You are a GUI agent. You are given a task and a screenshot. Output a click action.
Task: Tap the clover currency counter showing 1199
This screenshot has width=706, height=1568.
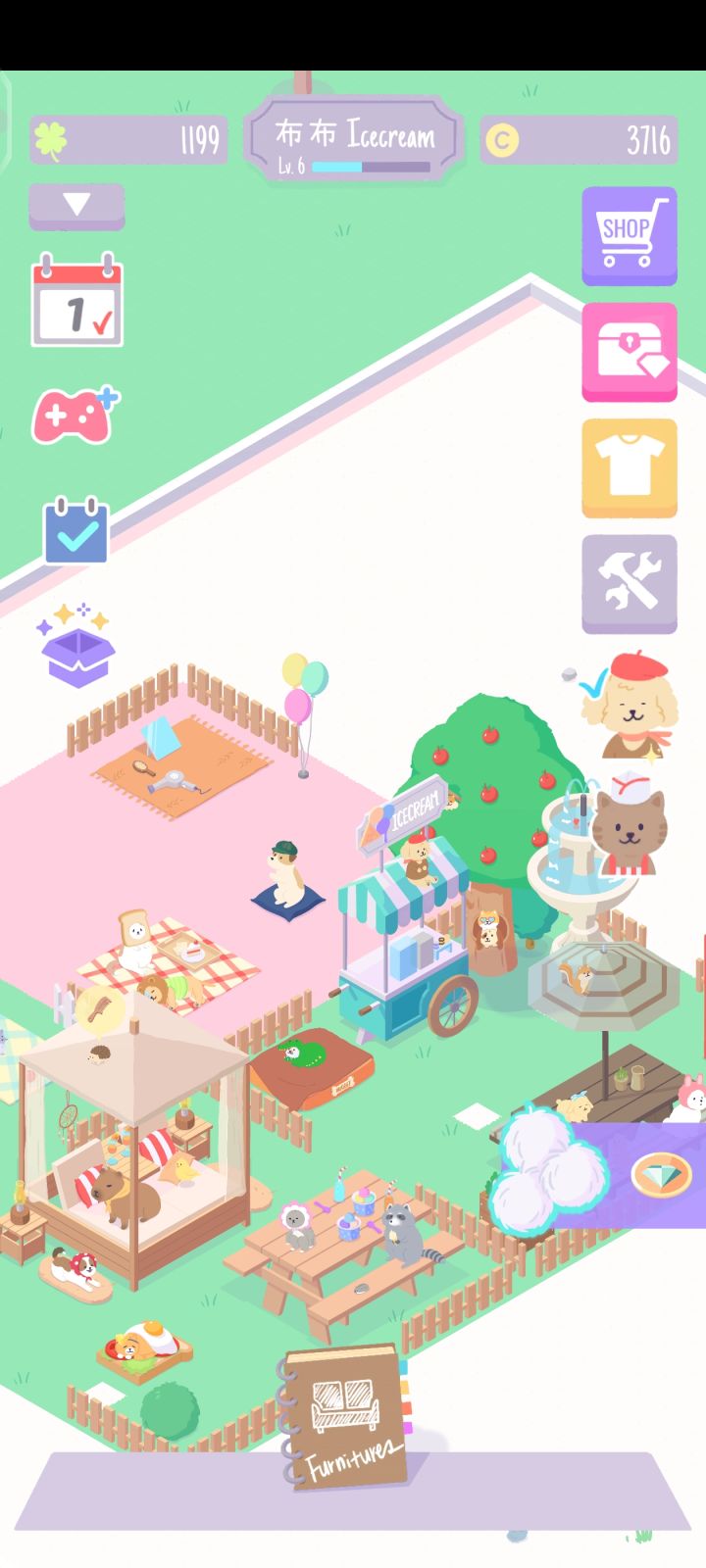click(x=127, y=140)
